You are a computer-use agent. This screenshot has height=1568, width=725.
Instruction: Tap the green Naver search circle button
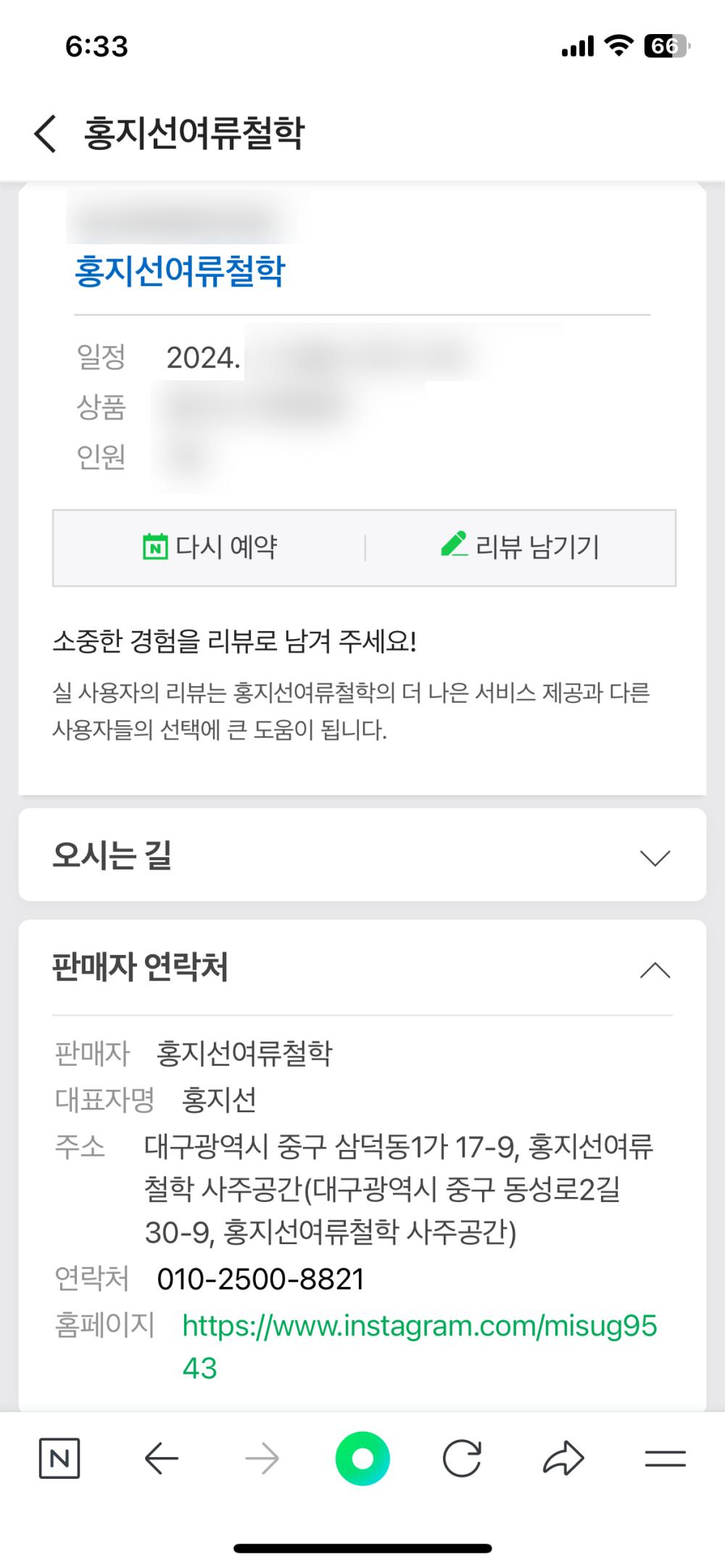[362, 1459]
